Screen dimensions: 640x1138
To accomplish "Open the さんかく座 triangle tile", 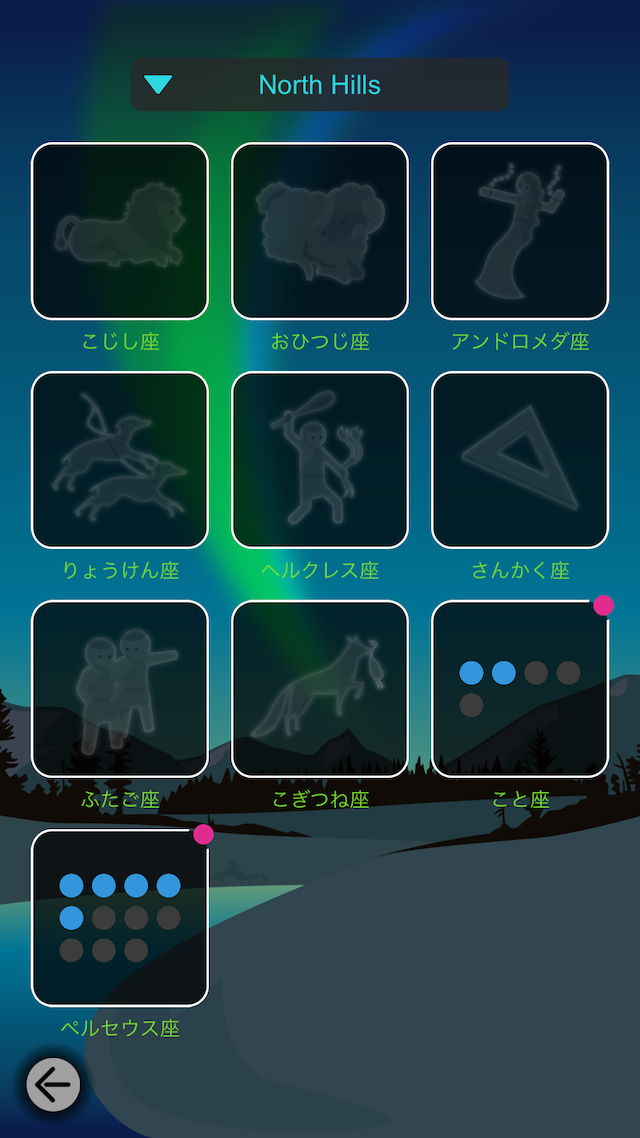I will pyautogui.click(x=520, y=460).
